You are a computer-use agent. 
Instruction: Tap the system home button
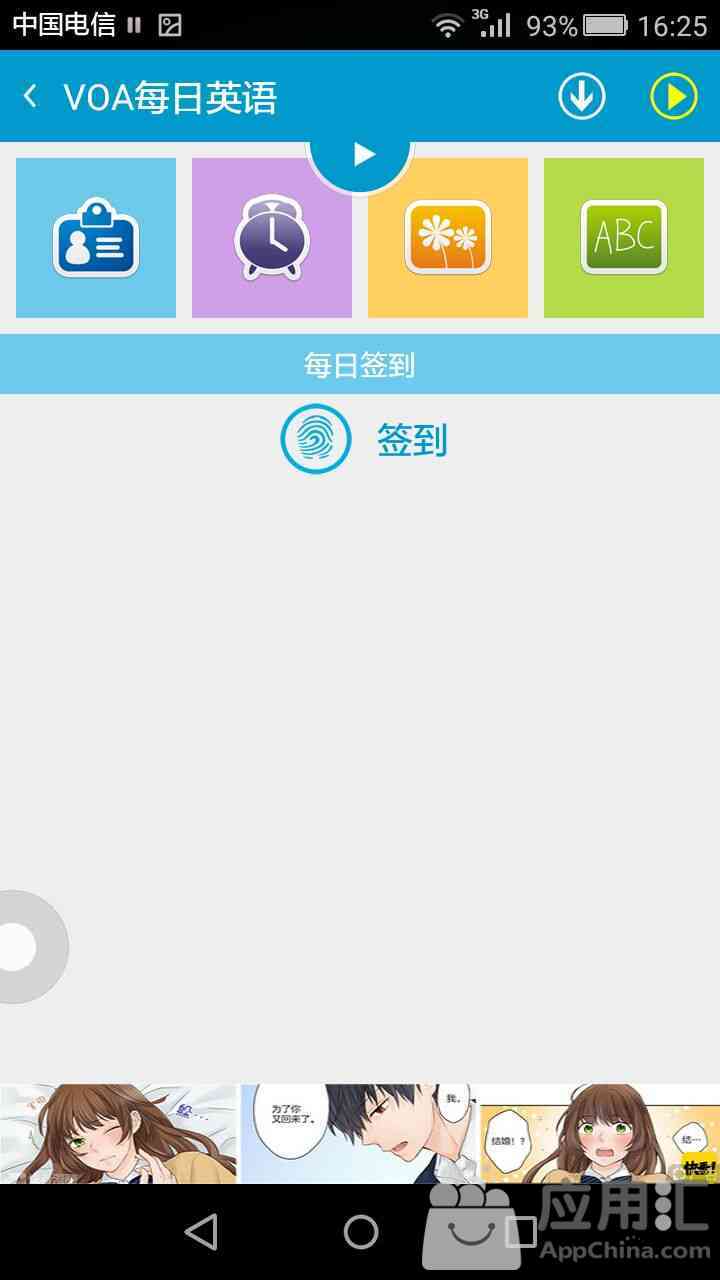click(361, 1232)
